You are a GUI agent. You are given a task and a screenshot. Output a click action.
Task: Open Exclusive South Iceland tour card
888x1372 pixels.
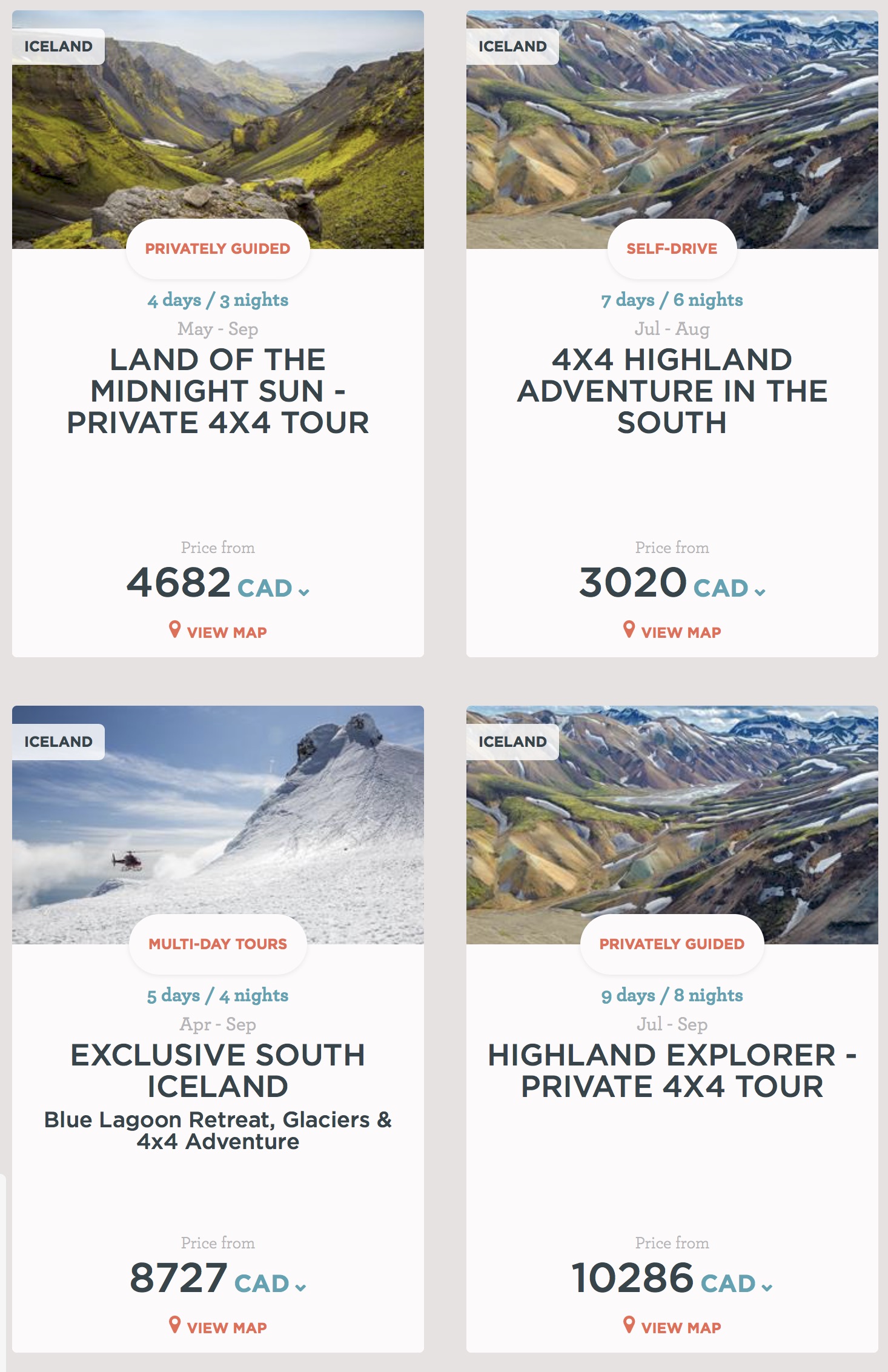[217, 1070]
